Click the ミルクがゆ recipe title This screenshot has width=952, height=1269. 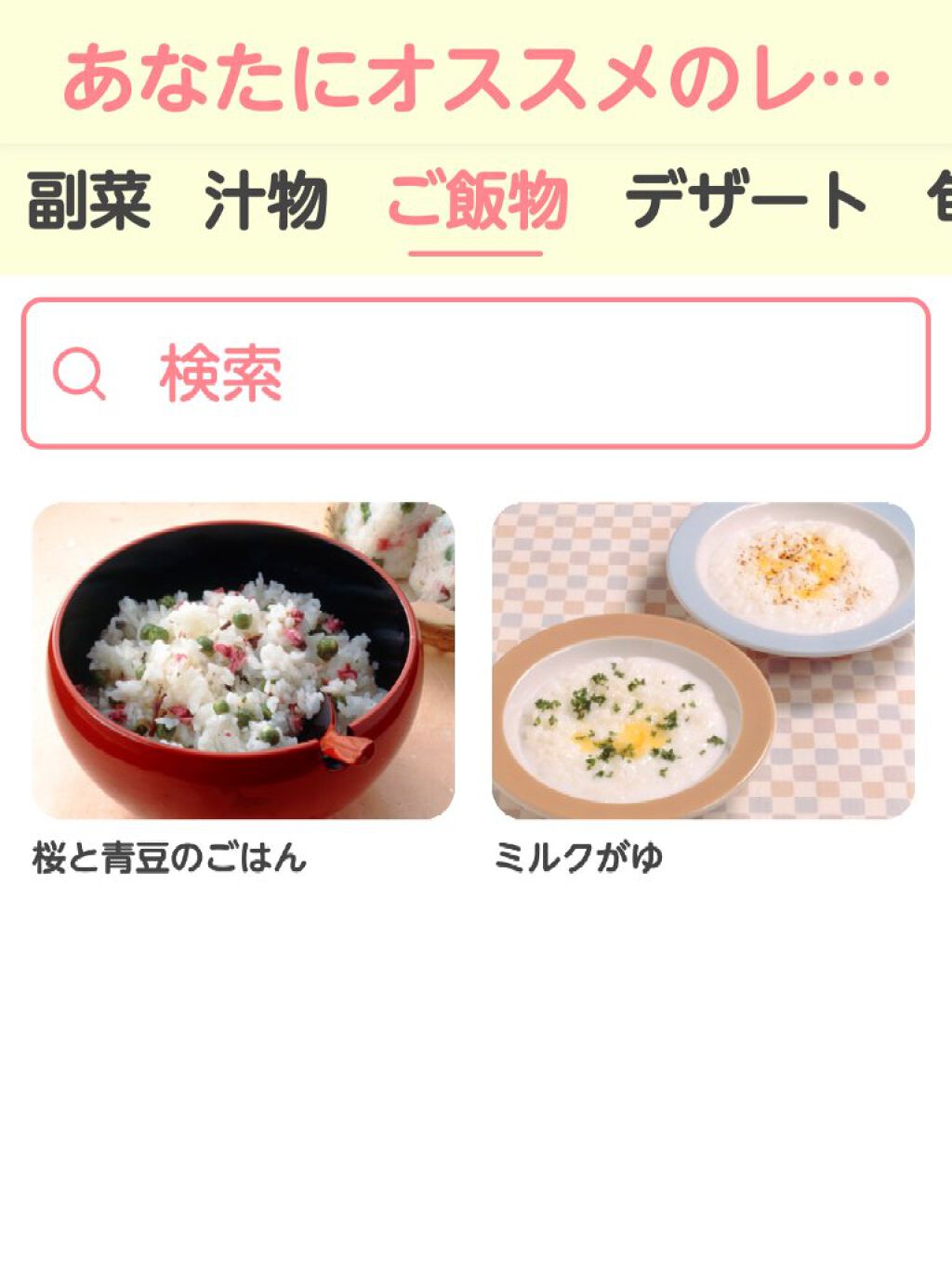[579, 857]
